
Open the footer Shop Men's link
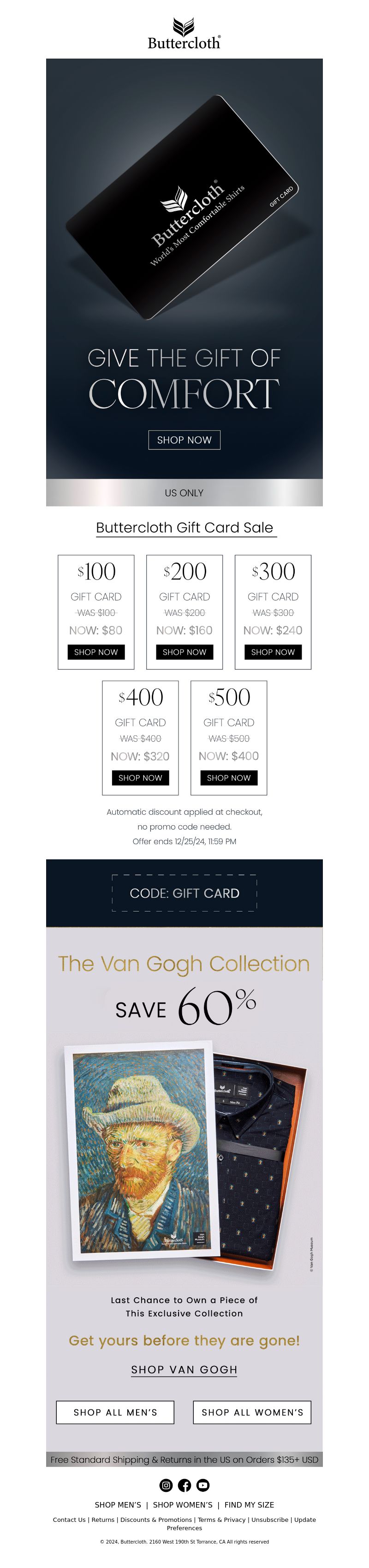(118, 1505)
